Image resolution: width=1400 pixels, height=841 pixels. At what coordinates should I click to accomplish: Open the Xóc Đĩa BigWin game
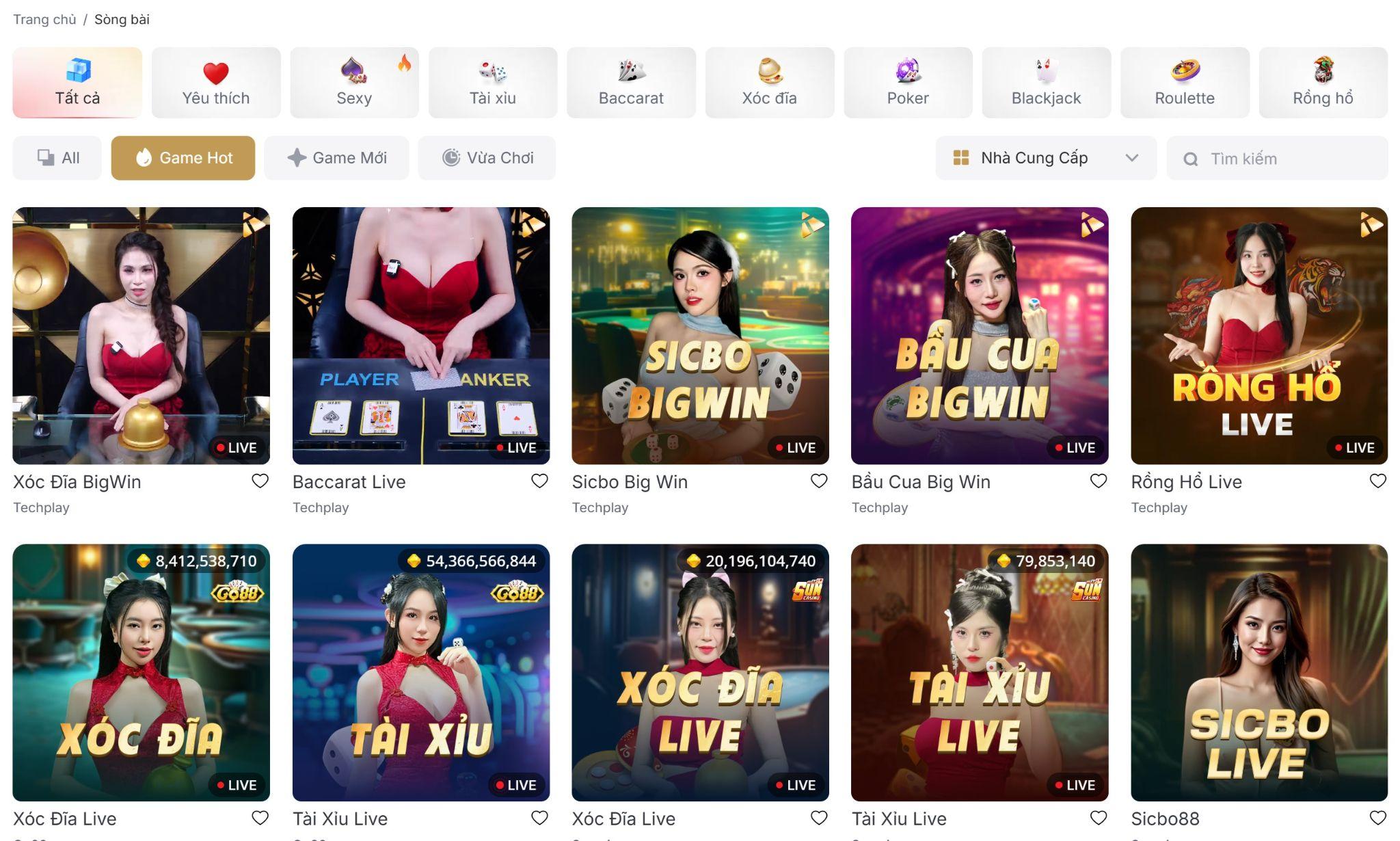[141, 335]
